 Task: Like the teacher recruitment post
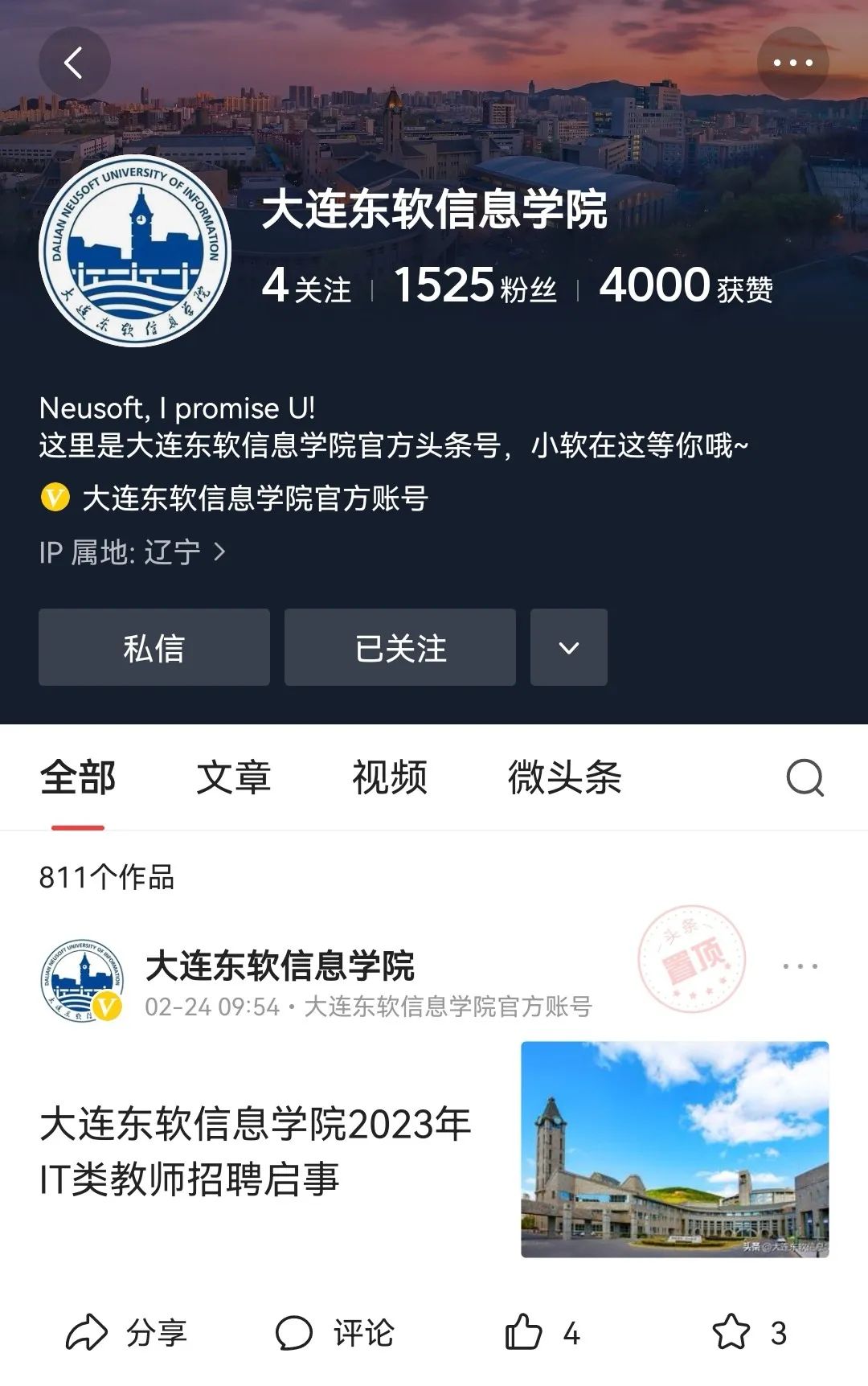pyautogui.click(x=542, y=1332)
